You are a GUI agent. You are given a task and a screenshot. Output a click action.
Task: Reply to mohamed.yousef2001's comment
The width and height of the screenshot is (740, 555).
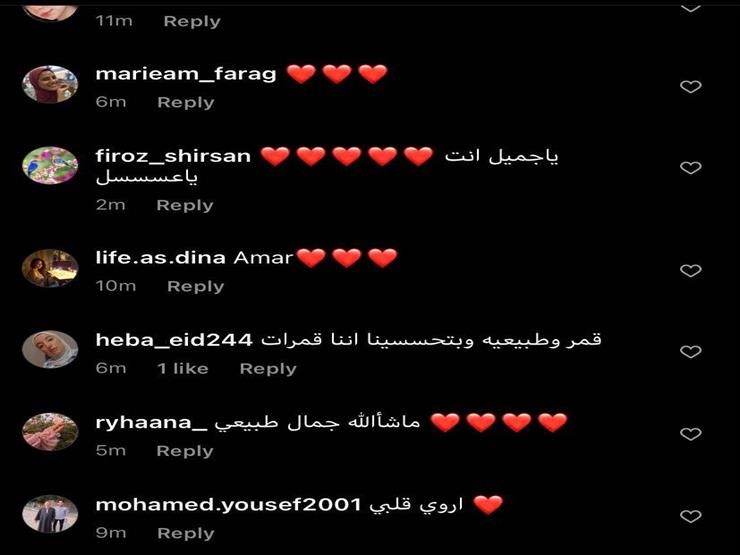click(x=185, y=533)
